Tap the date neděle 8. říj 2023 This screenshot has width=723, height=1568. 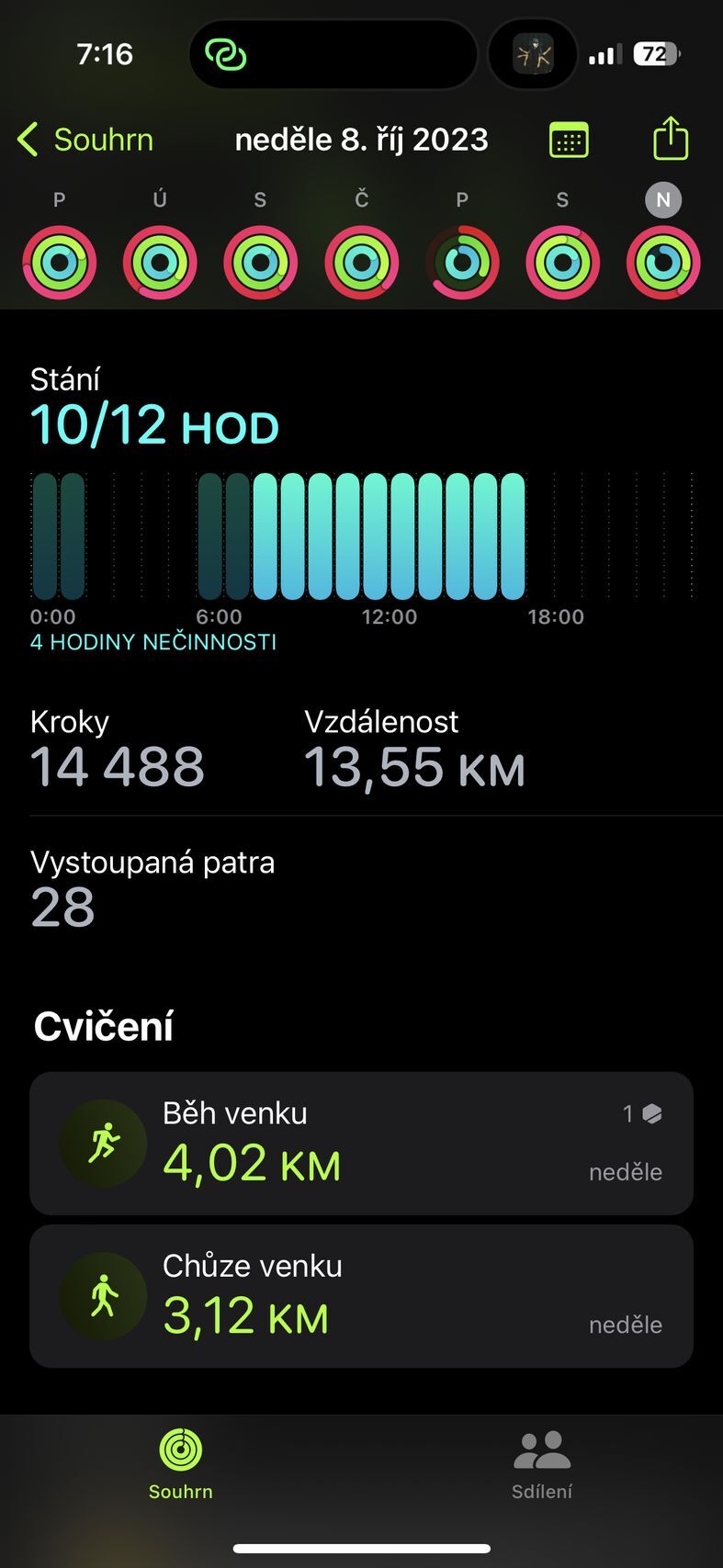click(x=361, y=139)
